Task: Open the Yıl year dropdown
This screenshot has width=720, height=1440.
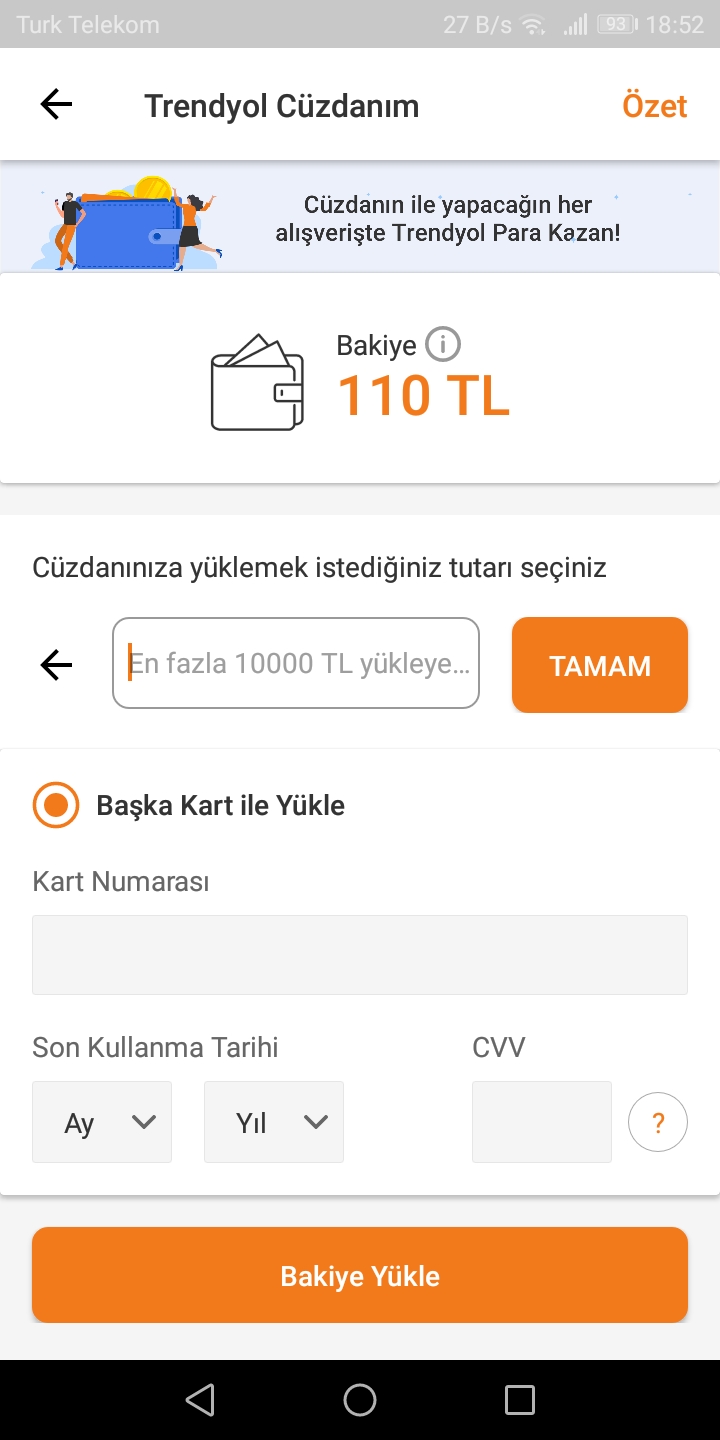Action: coord(274,1122)
